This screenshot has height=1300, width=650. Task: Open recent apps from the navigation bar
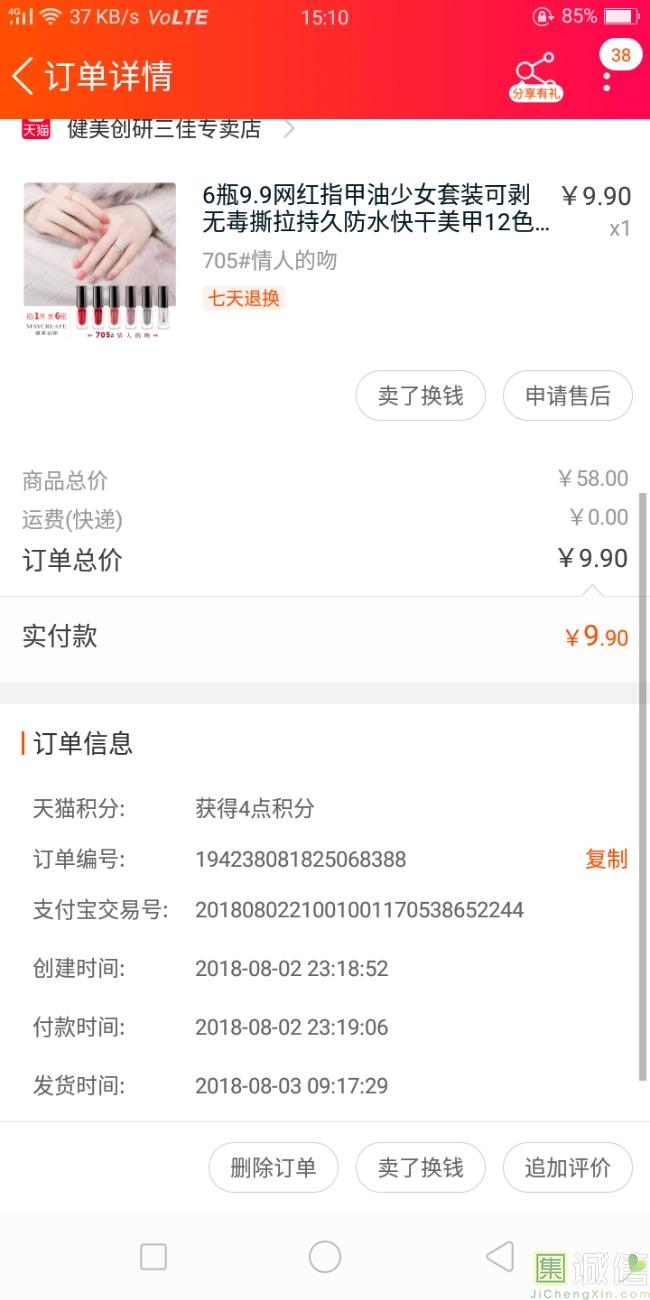pos(153,1257)
